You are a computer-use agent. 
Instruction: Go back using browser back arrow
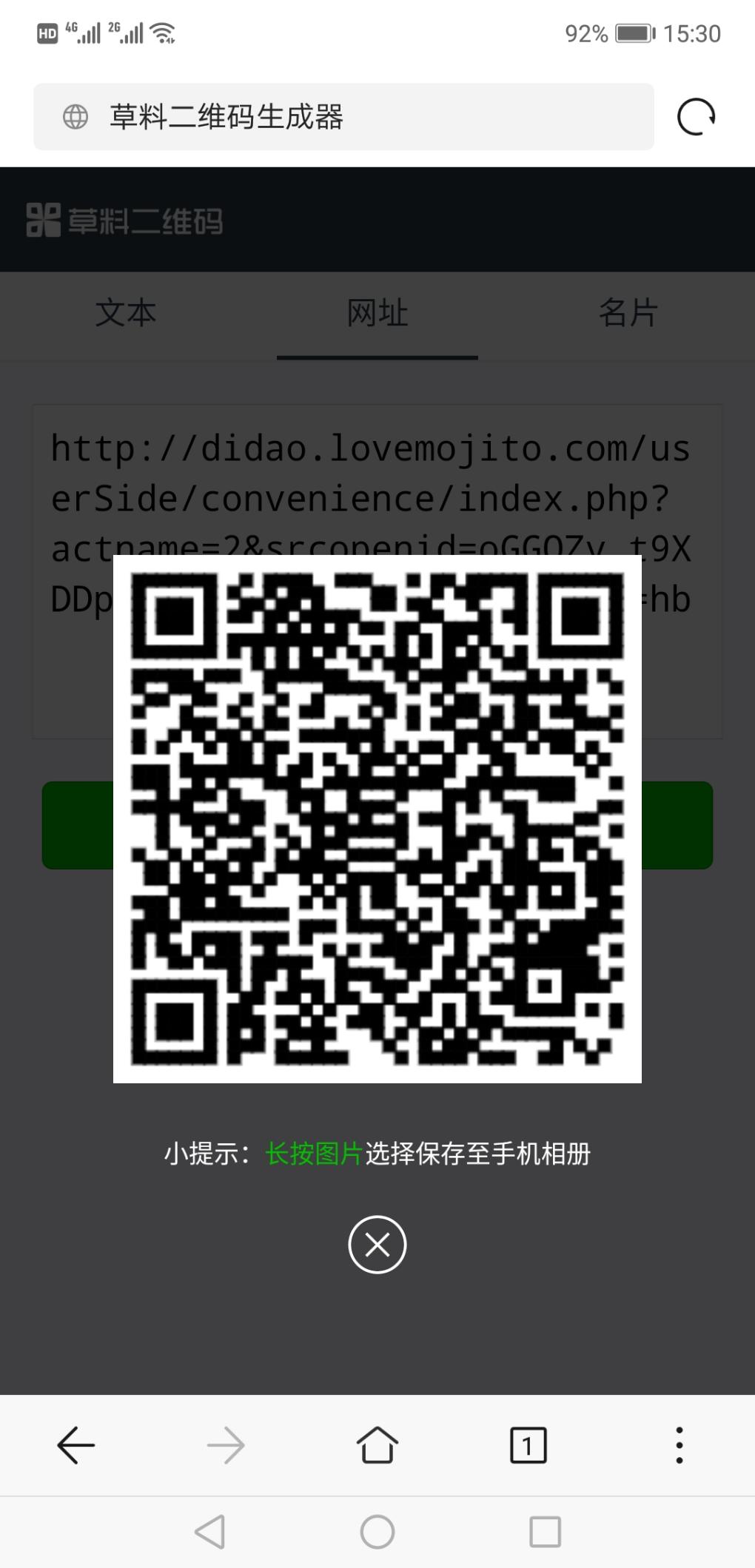click(x=75, y=1445)
